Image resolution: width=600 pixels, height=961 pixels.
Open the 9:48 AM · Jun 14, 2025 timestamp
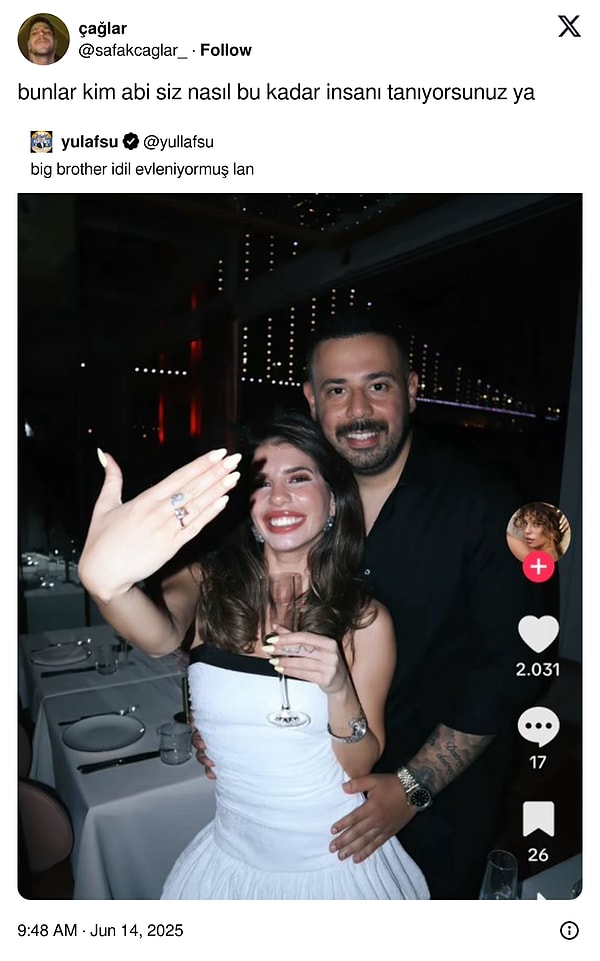pyautogui.click(x=100, y=930)
